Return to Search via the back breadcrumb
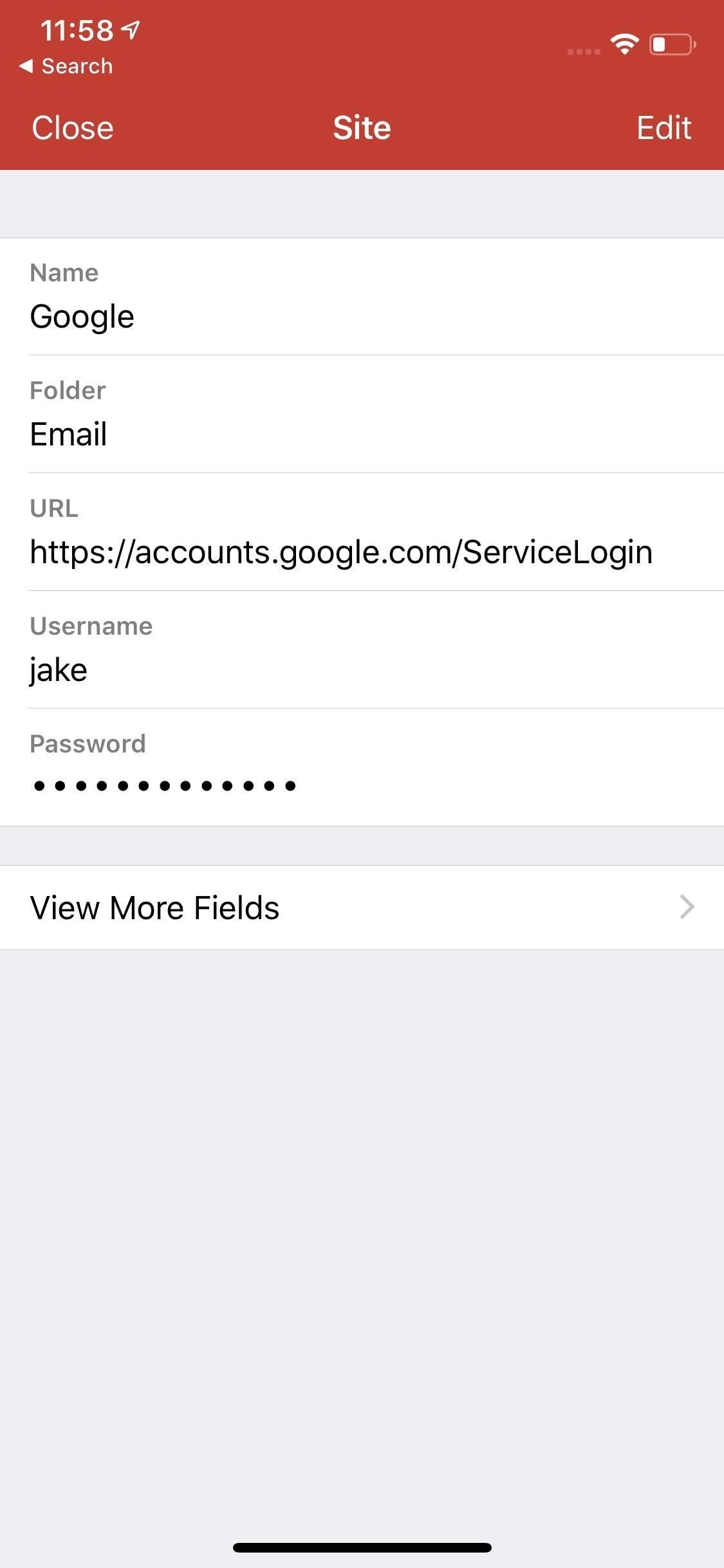The width and height of the screenshot is (724, 1568). [x=66, y=66]
